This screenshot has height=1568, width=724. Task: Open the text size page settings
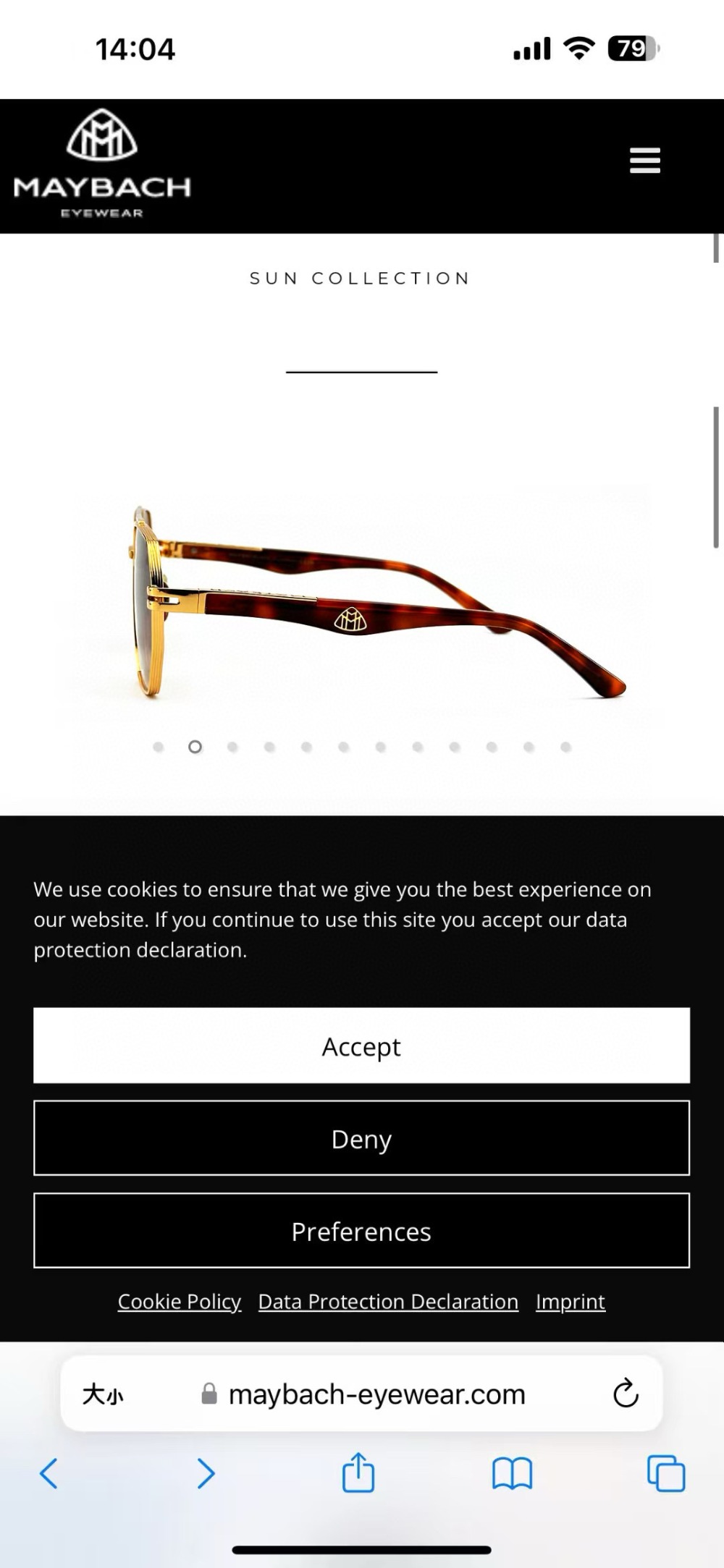[x=103, y=1394]
